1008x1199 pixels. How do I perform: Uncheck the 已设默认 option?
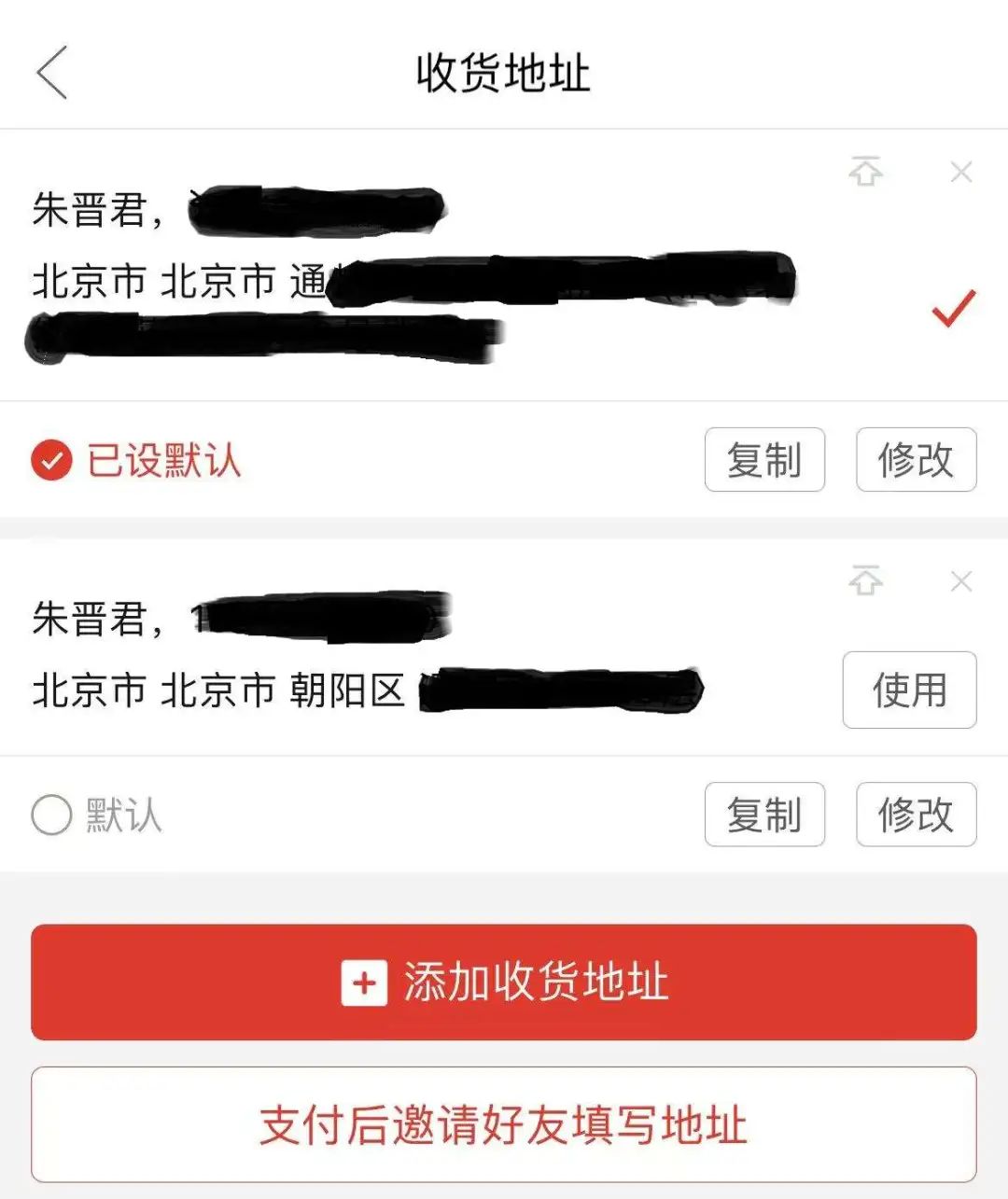point(52,460)
